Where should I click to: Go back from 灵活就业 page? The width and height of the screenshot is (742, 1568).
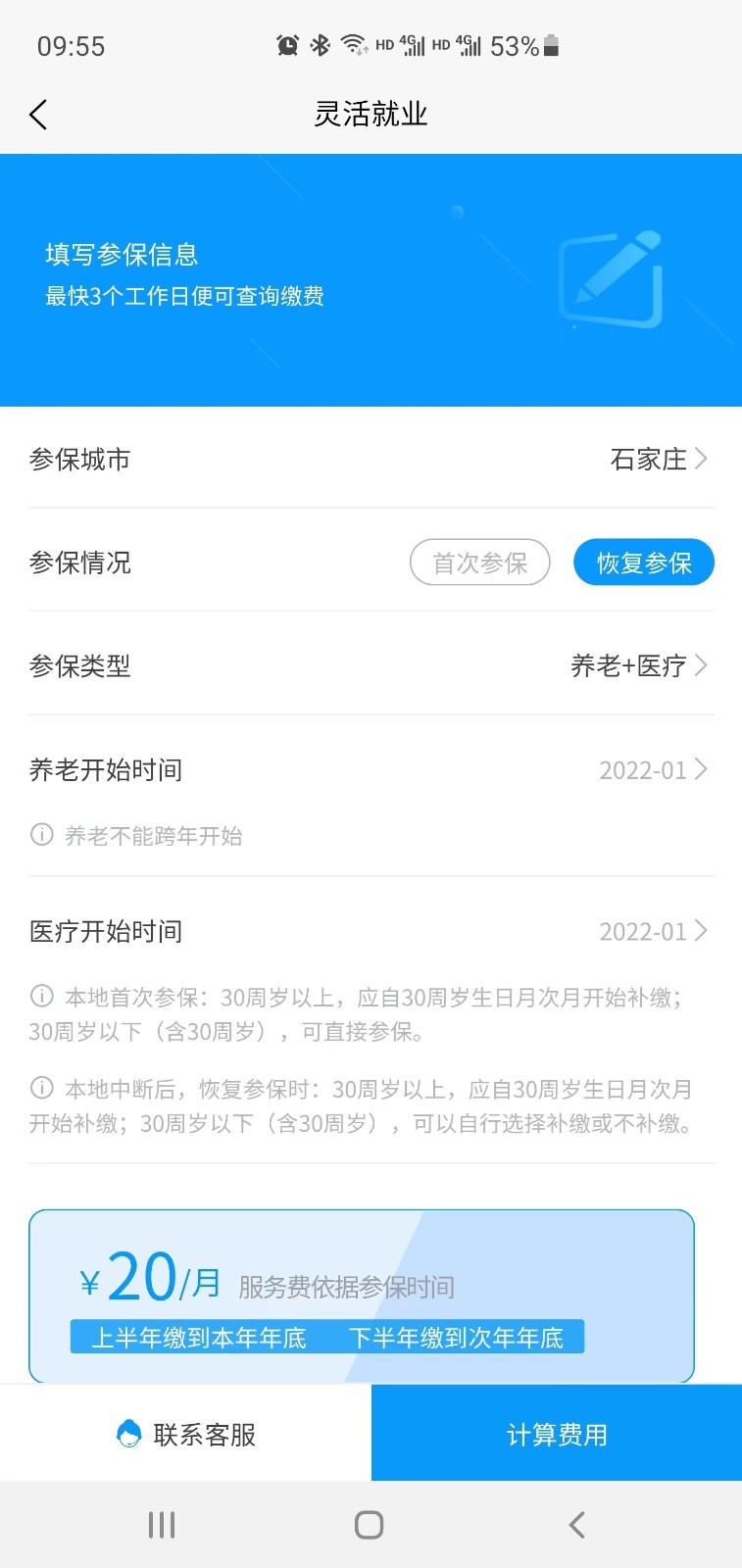(38, 115)
